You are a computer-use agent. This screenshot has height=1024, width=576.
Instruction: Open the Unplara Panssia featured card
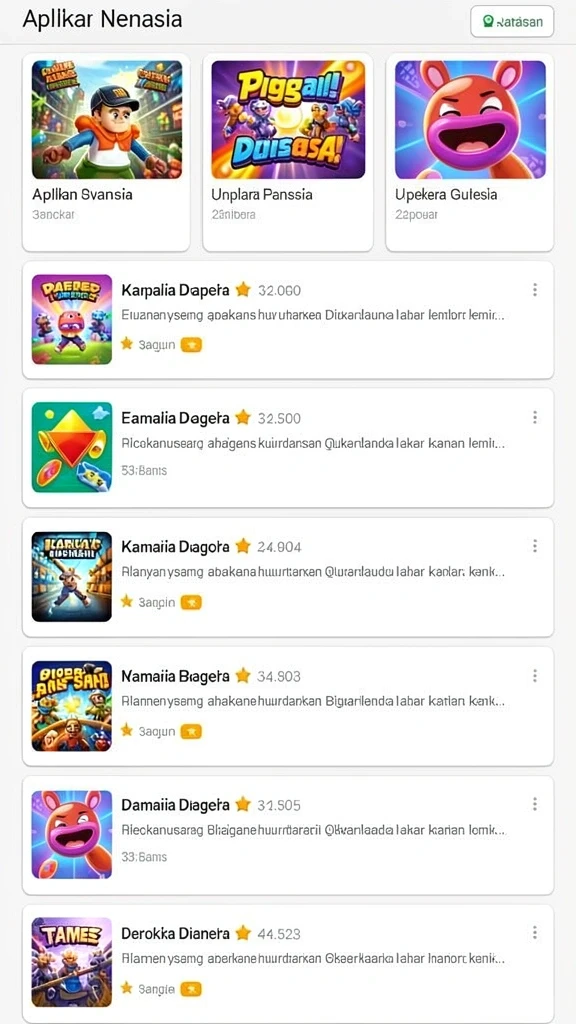click(288, 152)
